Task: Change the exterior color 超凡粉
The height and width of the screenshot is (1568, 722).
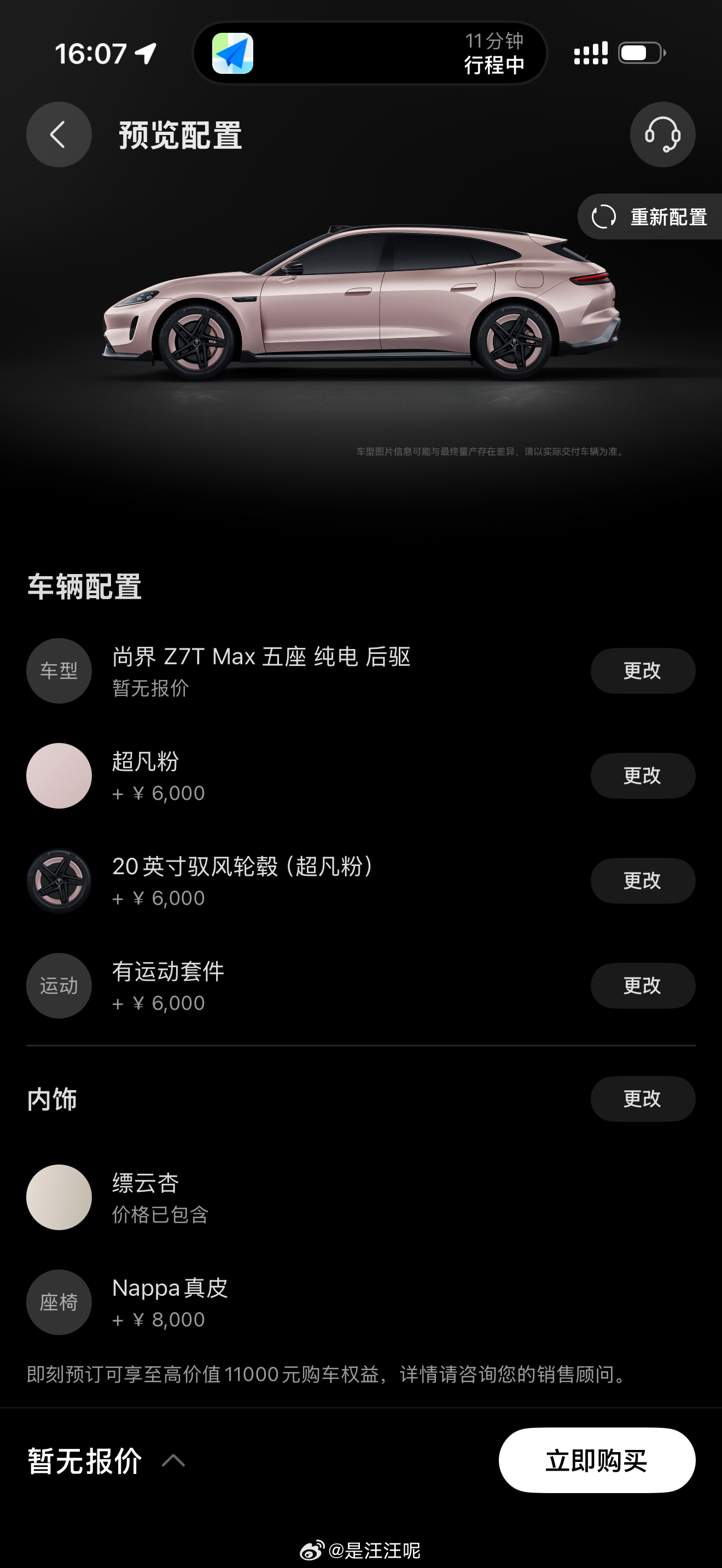Action: 642,775
